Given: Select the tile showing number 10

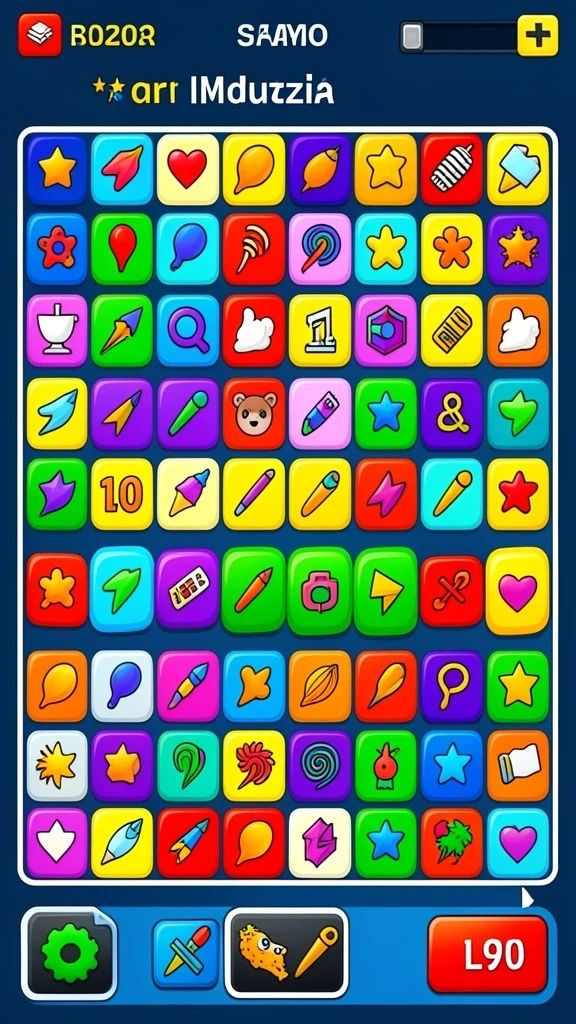Looking at the screenshot, I should click(121, 494).
